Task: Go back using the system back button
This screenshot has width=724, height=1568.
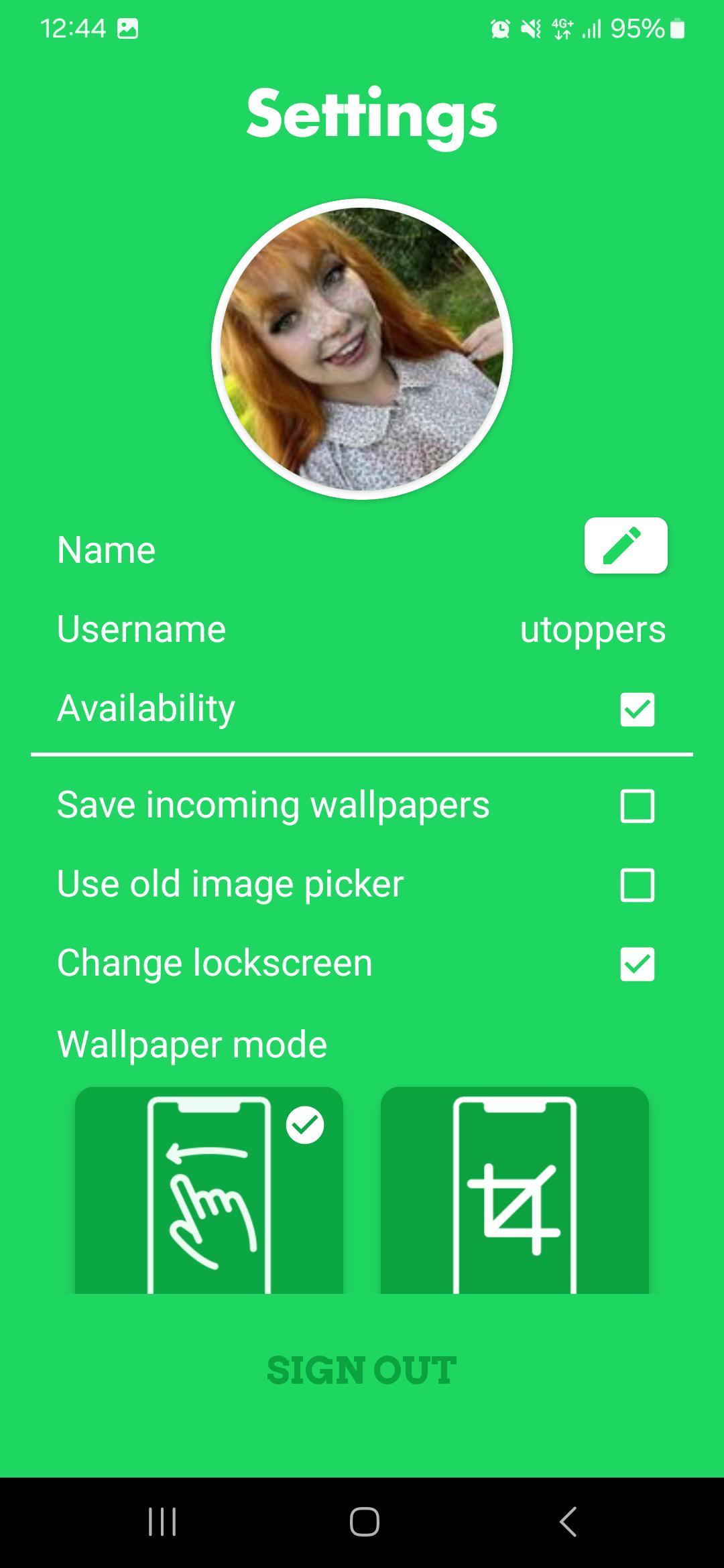Action: (x=568, y=1521)
